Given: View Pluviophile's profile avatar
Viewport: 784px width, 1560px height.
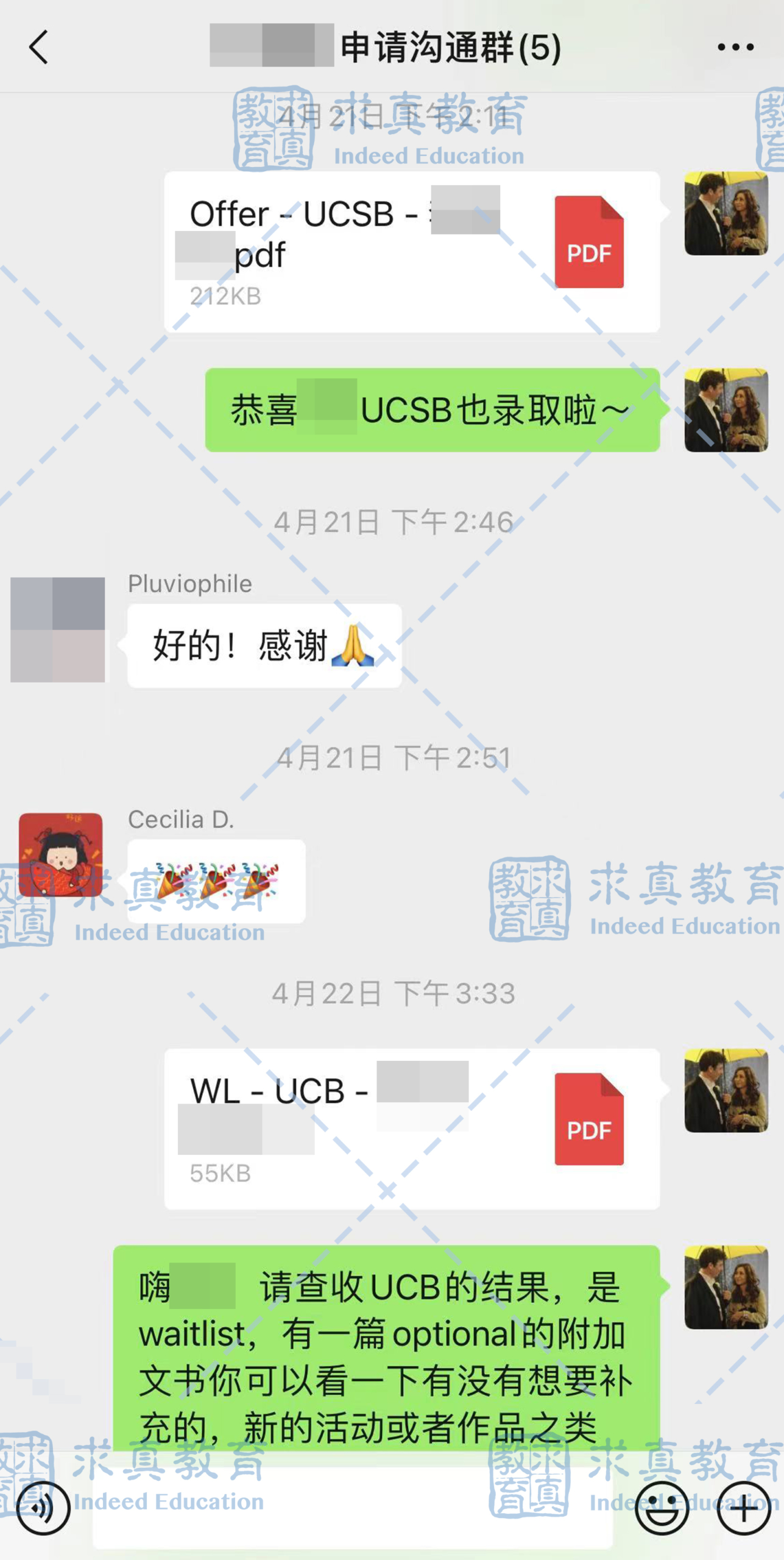Looking at the screenshot, I should coord(58,629).
